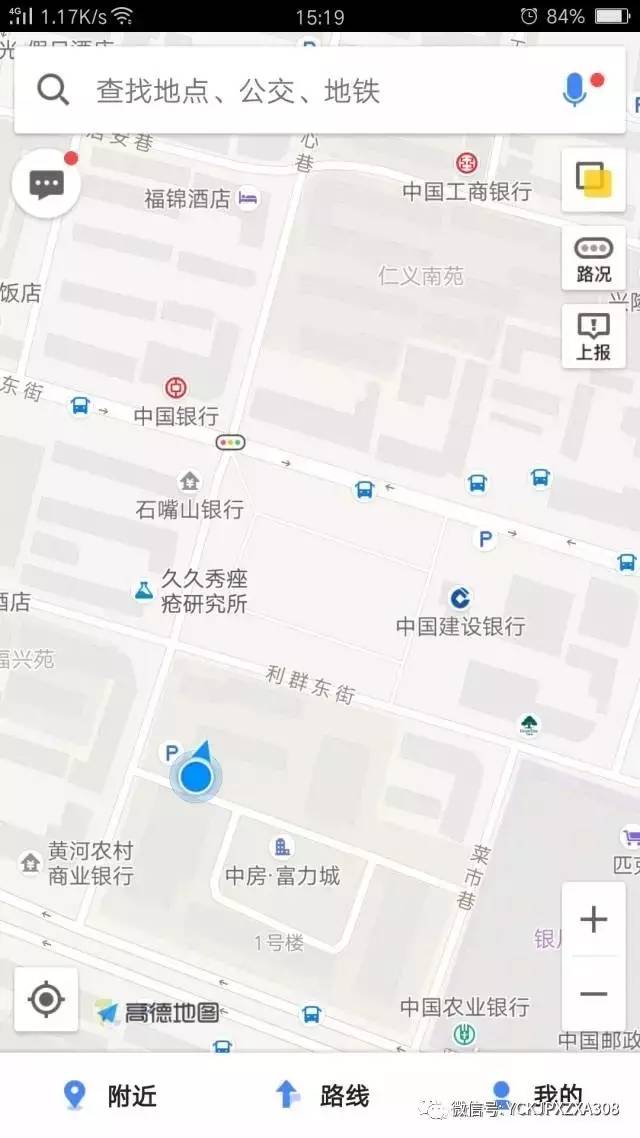Zoom out with the minus button
This screenshot has height=1138, width=640.
pos(593,993)
